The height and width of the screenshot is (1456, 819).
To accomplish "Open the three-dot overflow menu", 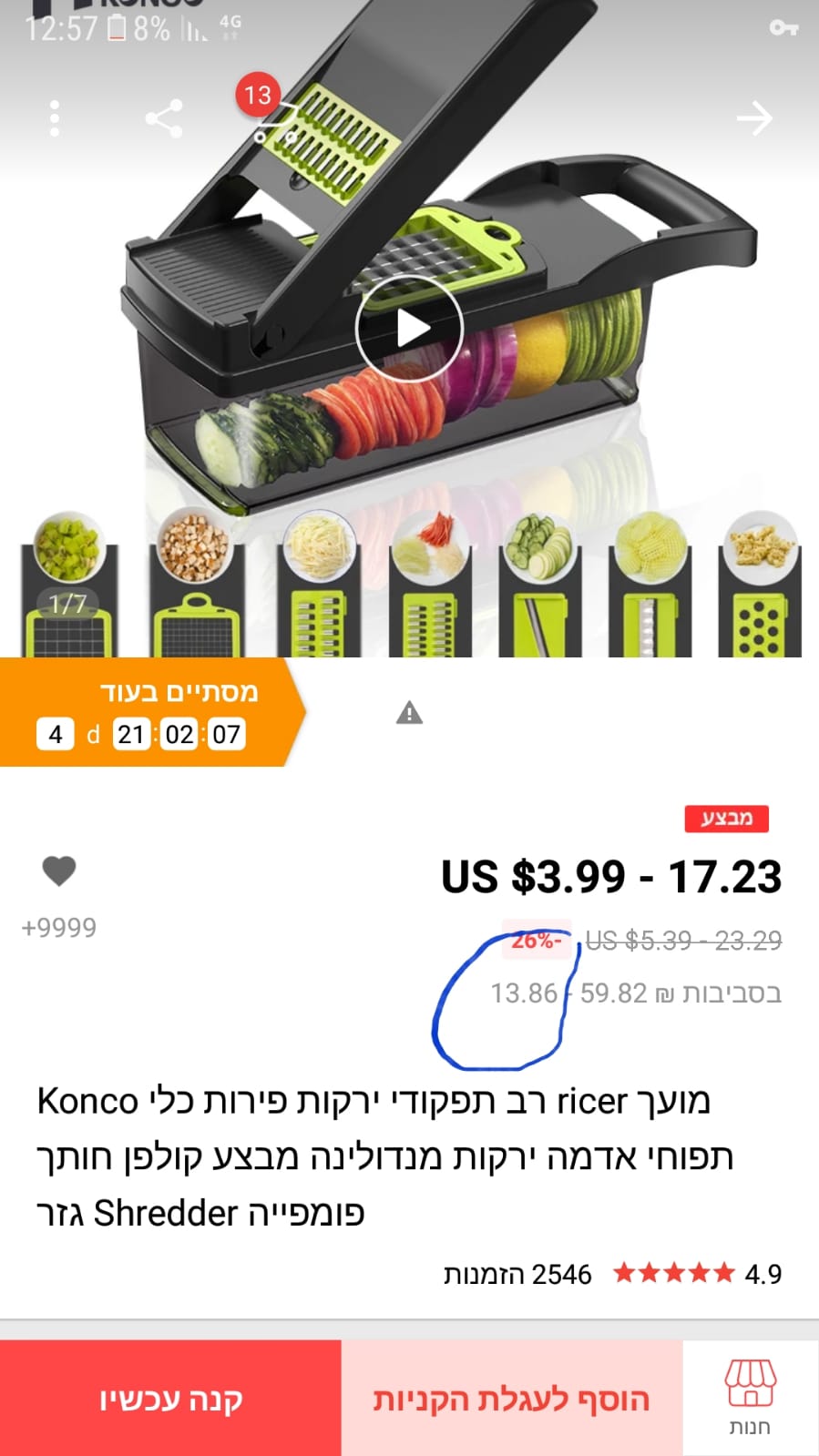I will [x=55, y=118].
